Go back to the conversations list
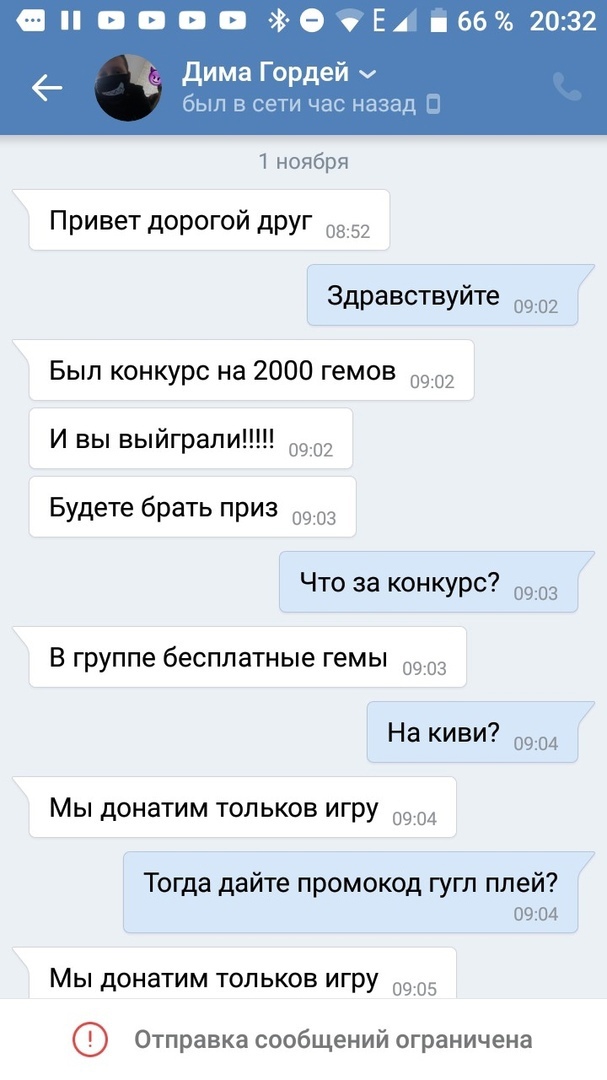 pyautogui.click(x=46, y=88)
